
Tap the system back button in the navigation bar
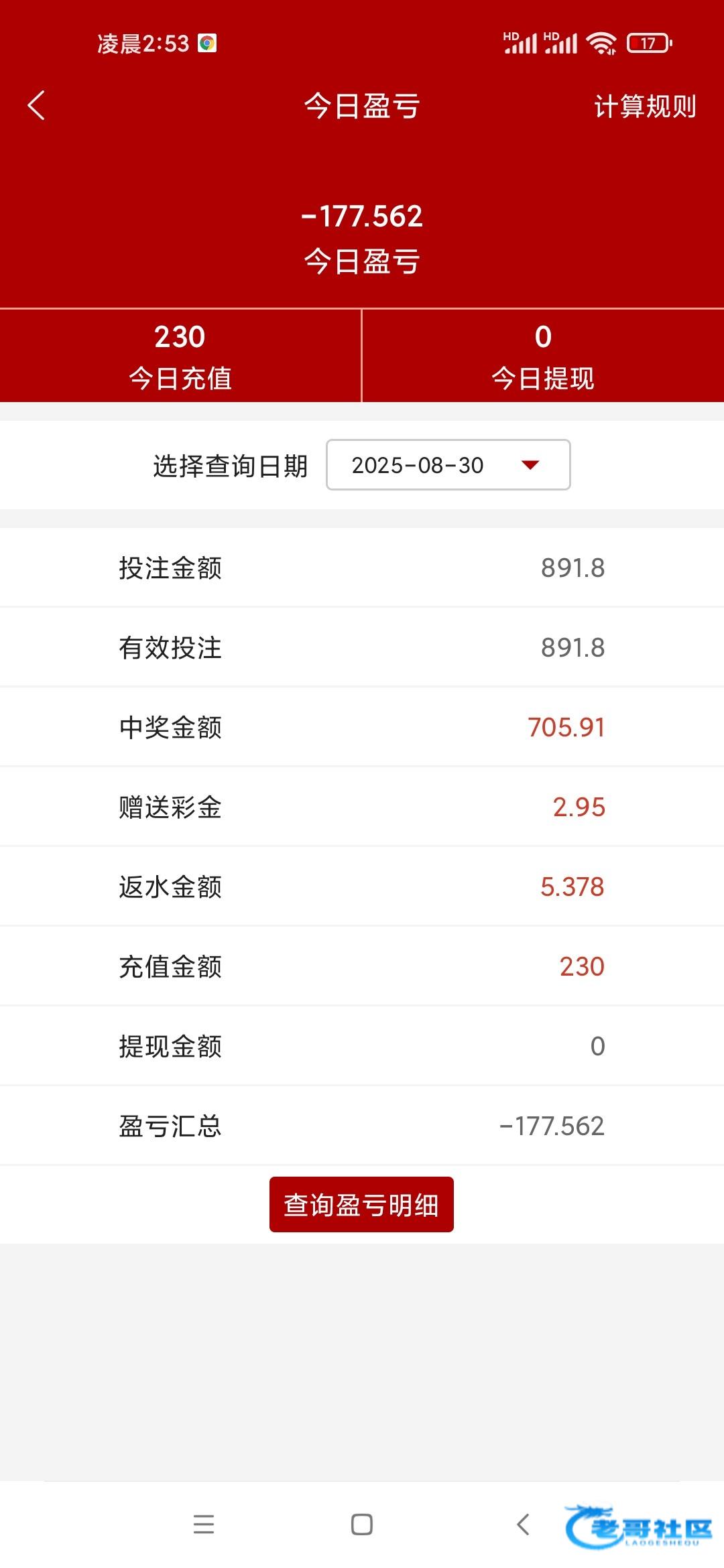tap(524, 1524)
